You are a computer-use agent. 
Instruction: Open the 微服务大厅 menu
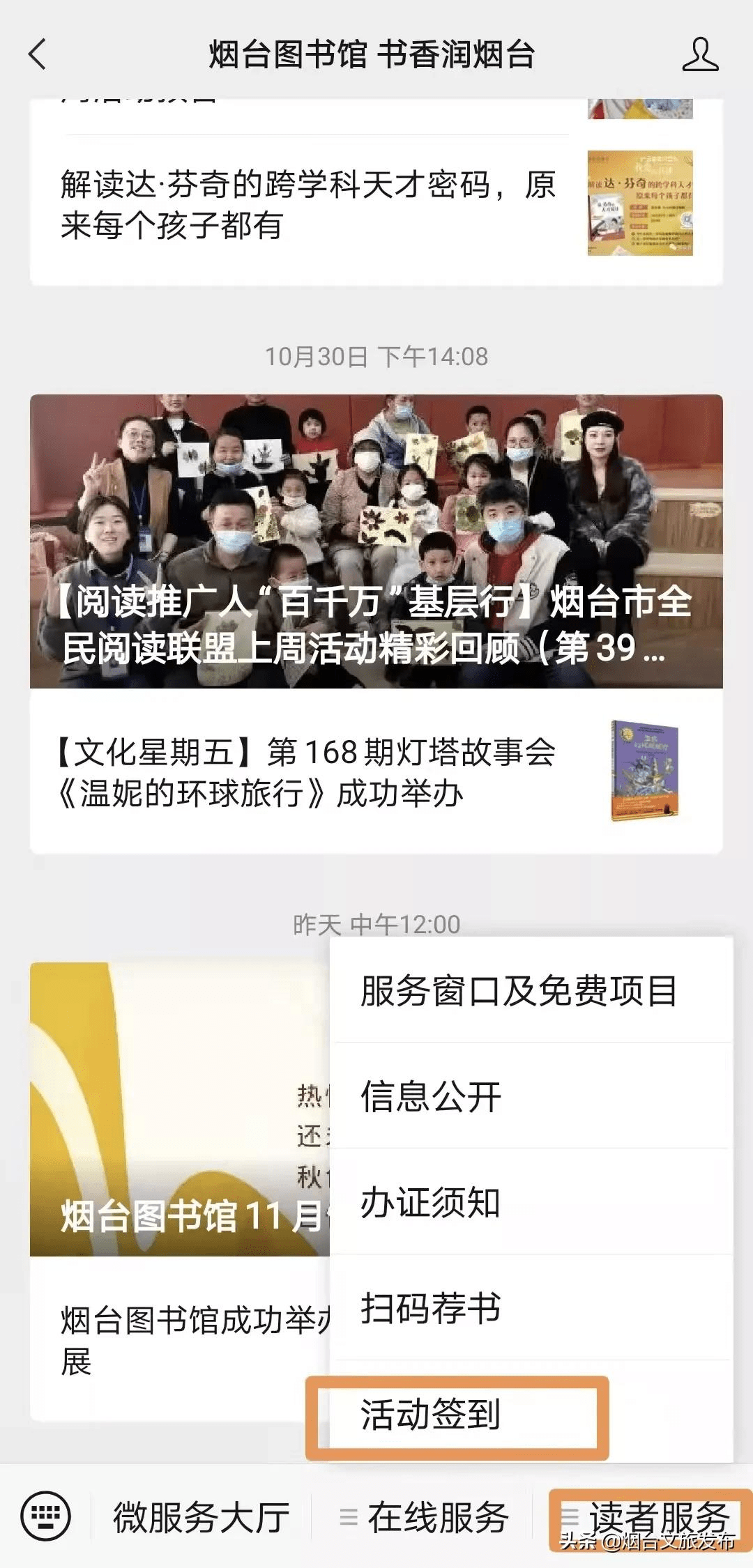[201, 1517]
